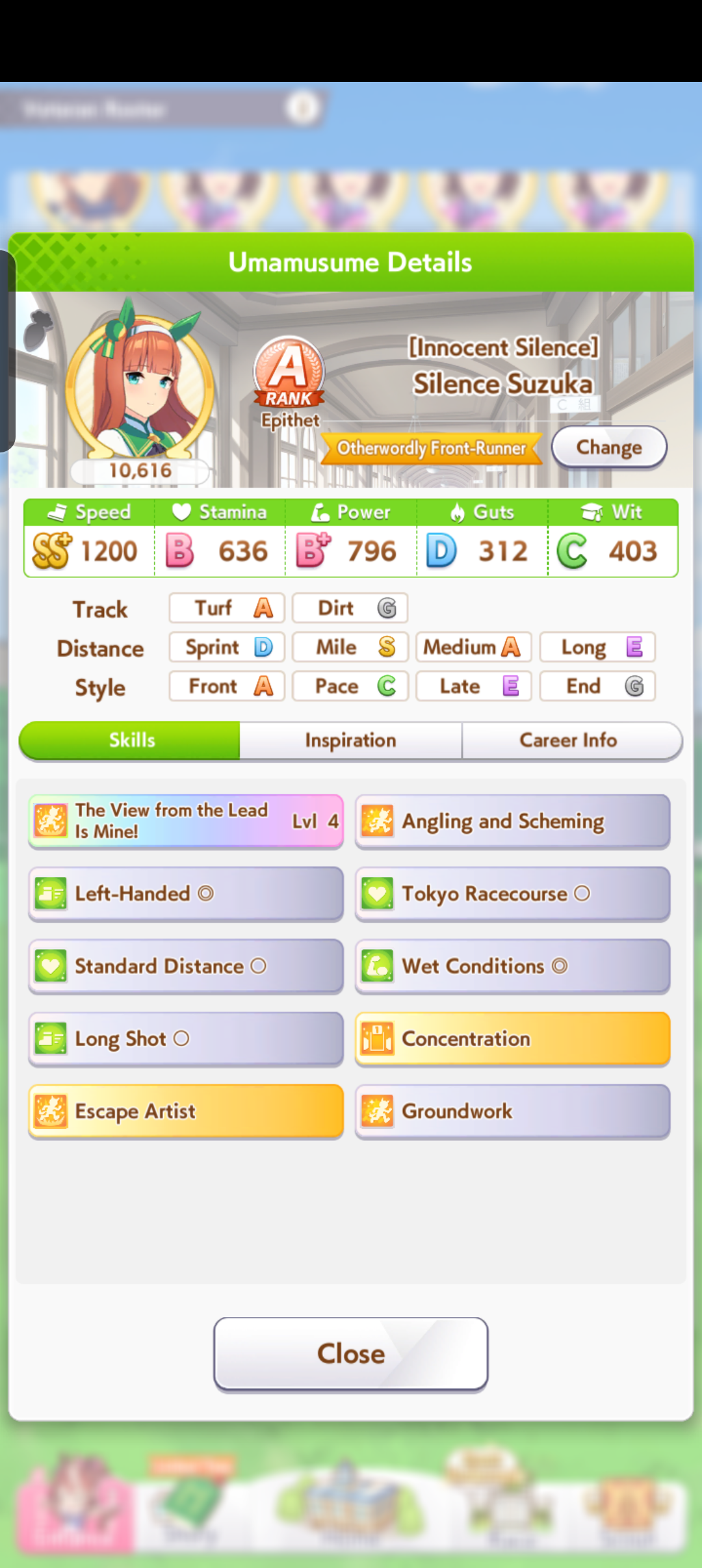702x1568 pixels.
Task: Open the Career Info tab
Action: 569,740
